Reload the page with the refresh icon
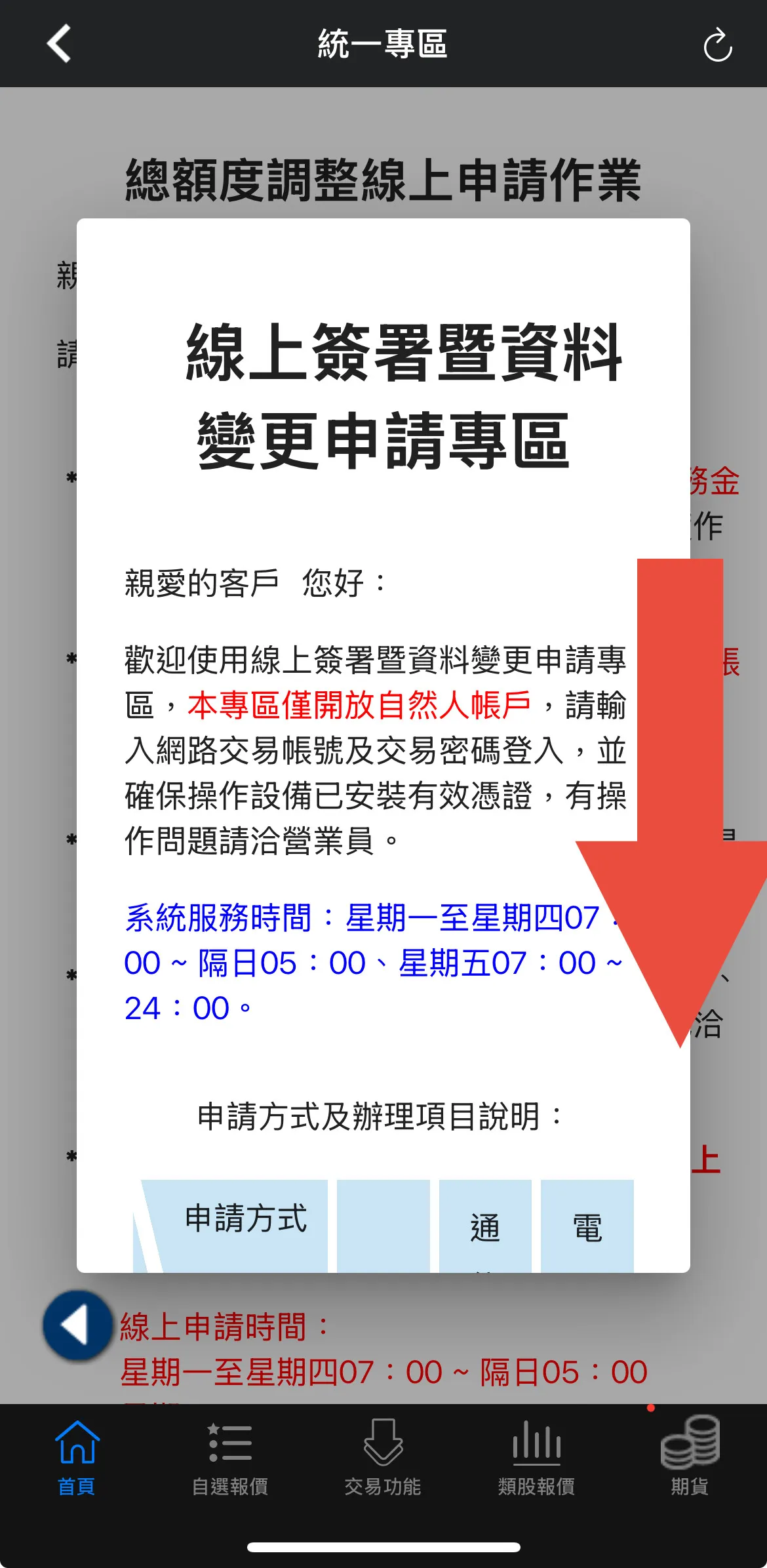 click(x=717, y=45)
